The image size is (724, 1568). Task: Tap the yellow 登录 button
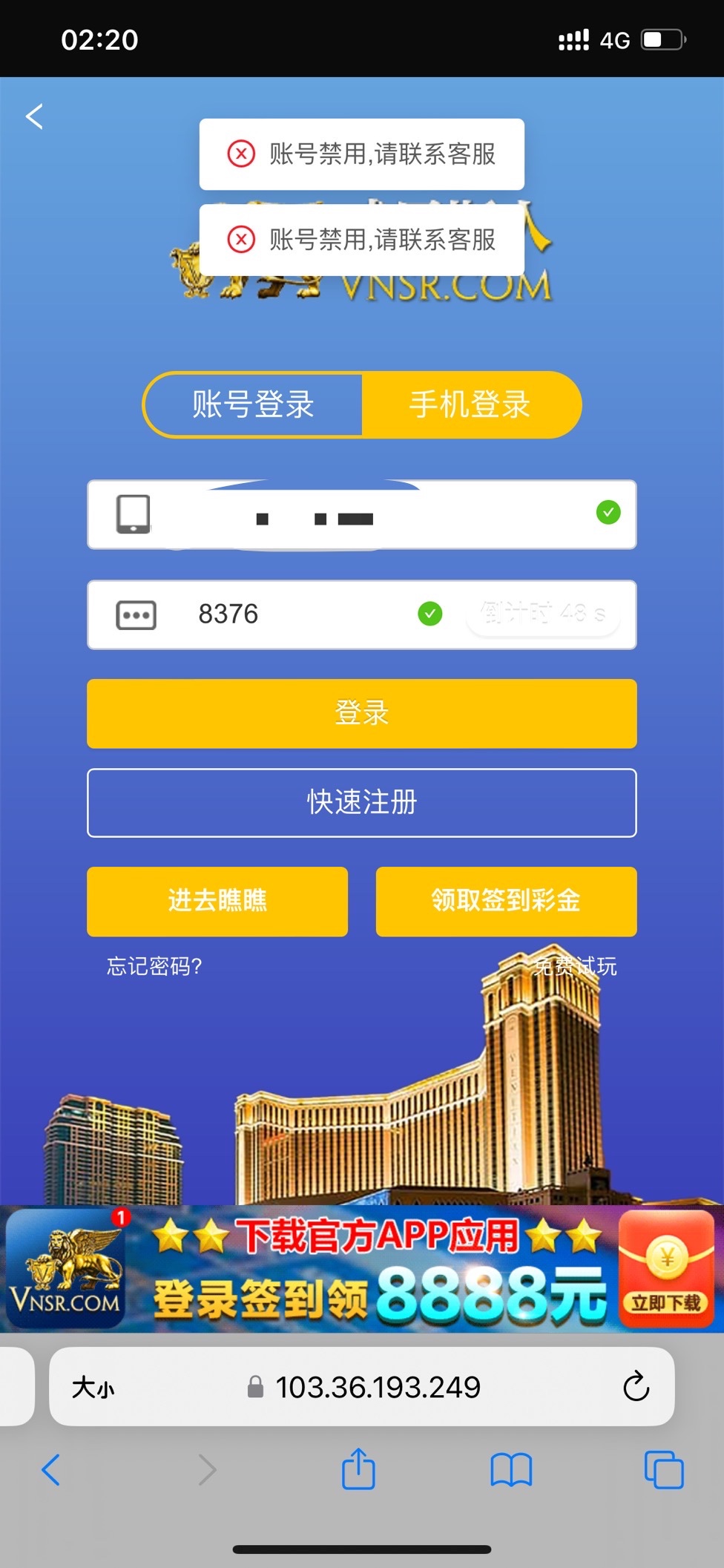(x=362, y=713)
